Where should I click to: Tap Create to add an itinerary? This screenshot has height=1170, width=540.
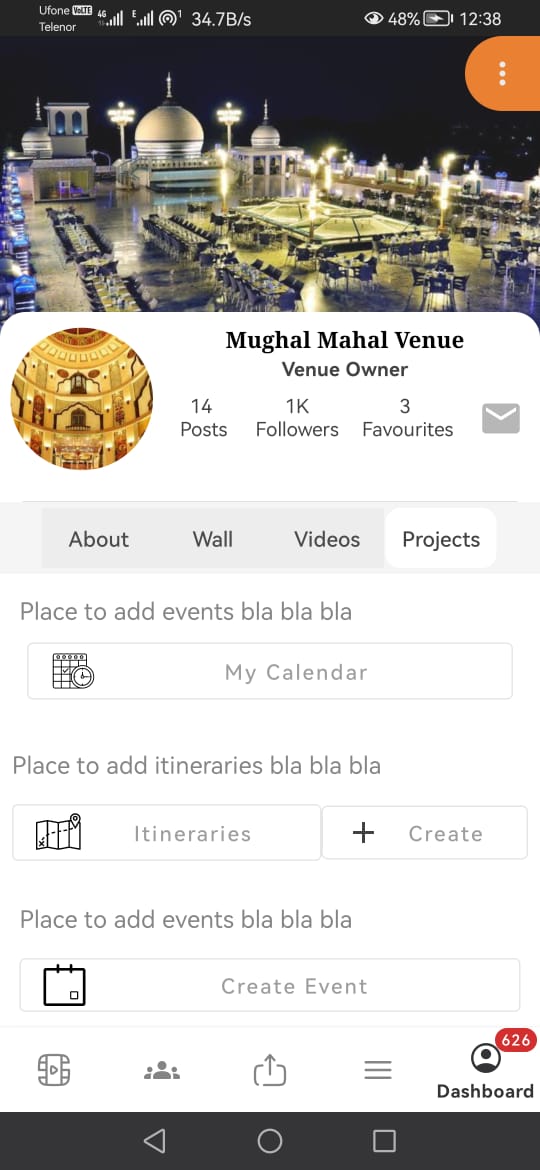(424, 833)
